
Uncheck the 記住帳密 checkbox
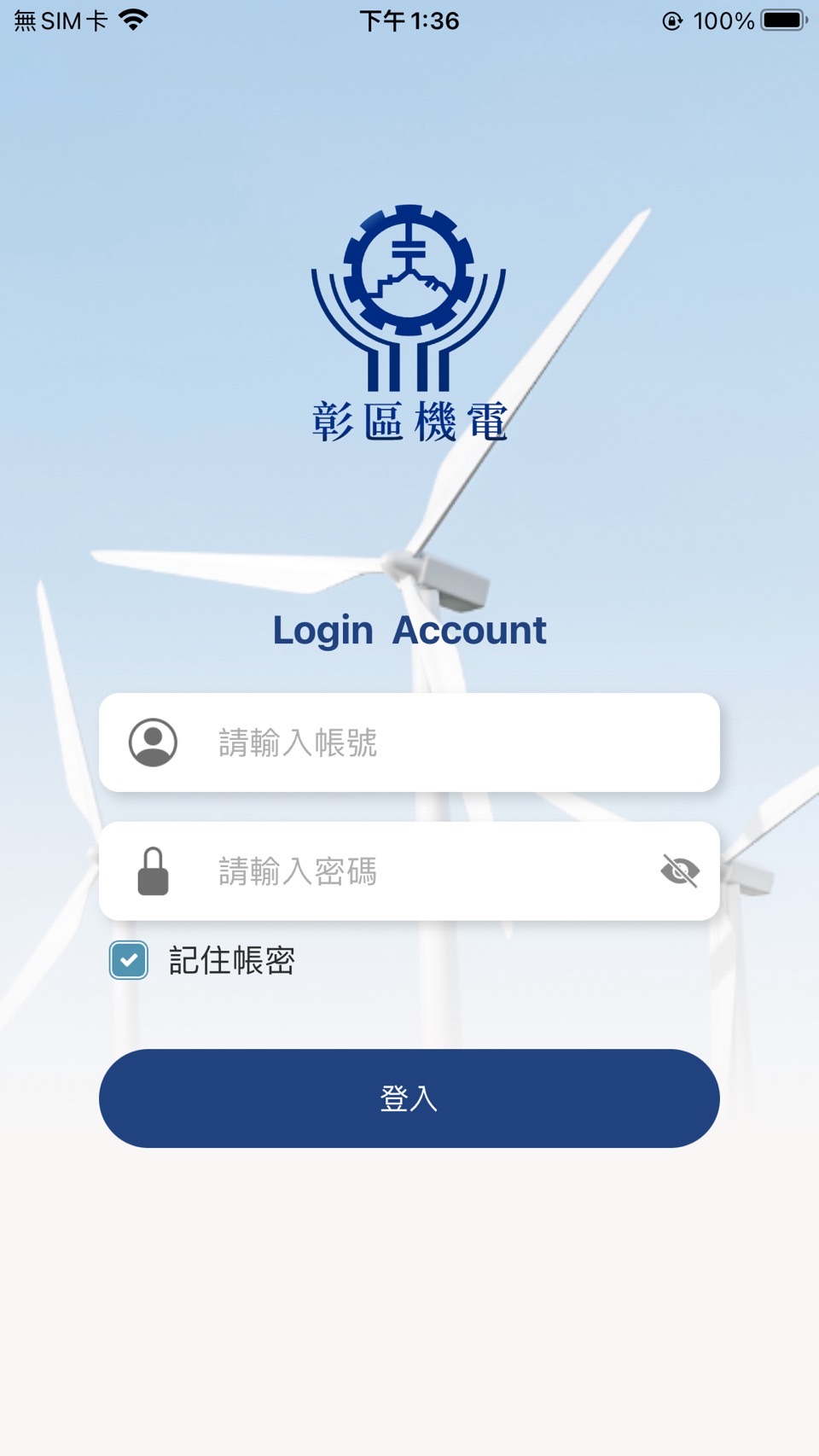(x=129, y=960)
